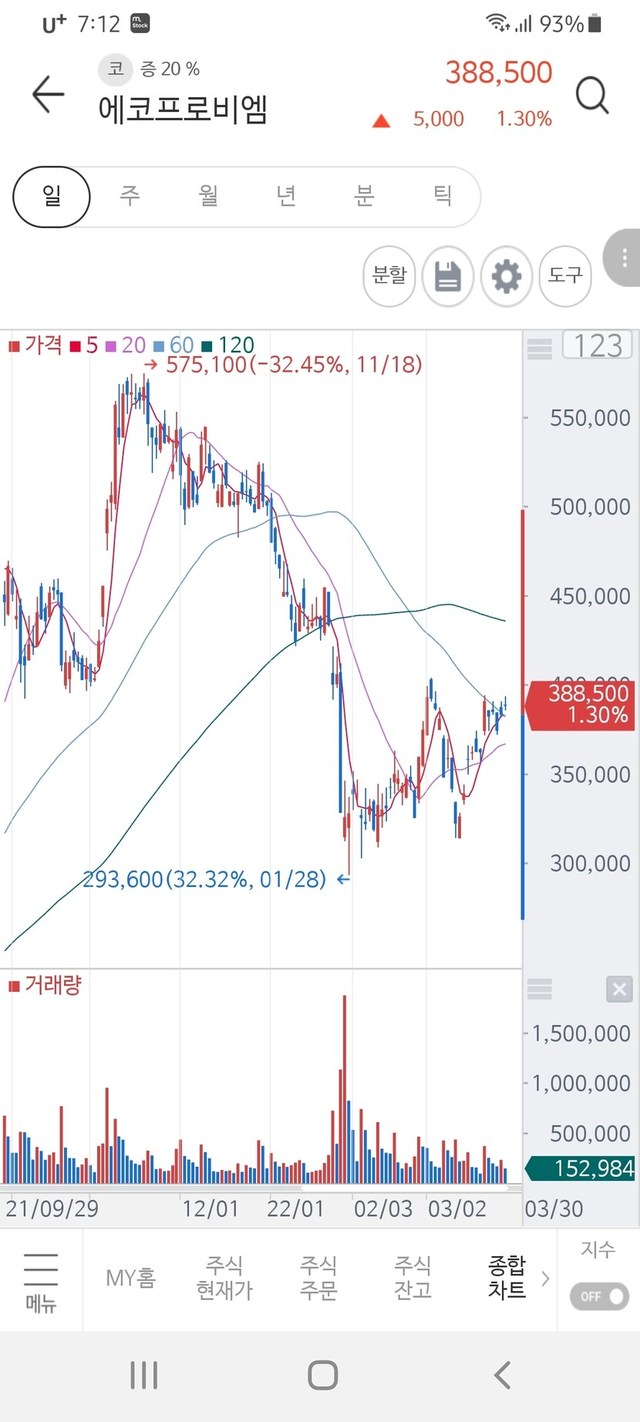Screen dimensions: 640x1422
Task: Switch to the 틱 tick chart
Action: [442, 196]
